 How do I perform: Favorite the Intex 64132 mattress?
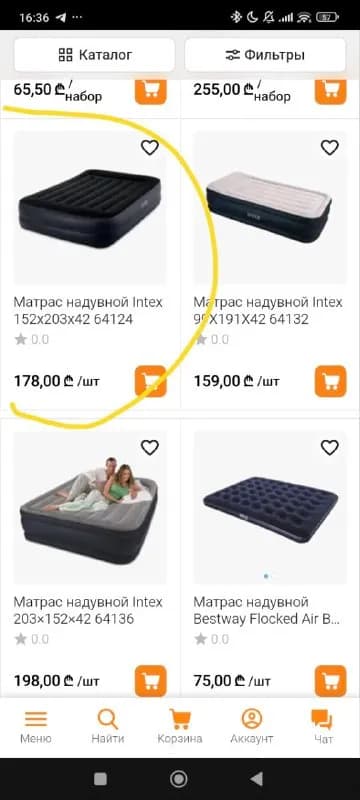(330, 148)
